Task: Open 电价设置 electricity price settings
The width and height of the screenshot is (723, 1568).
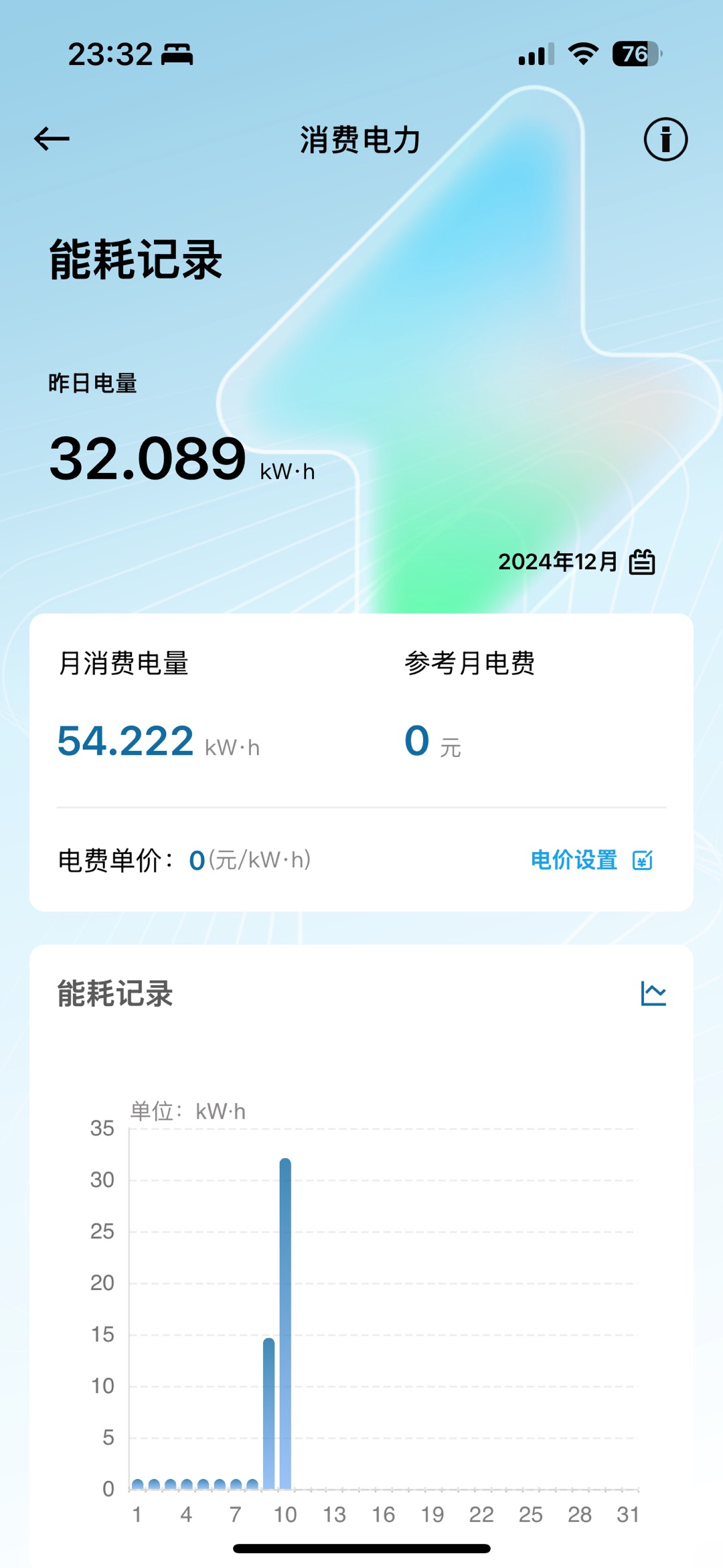Action: 590,860
